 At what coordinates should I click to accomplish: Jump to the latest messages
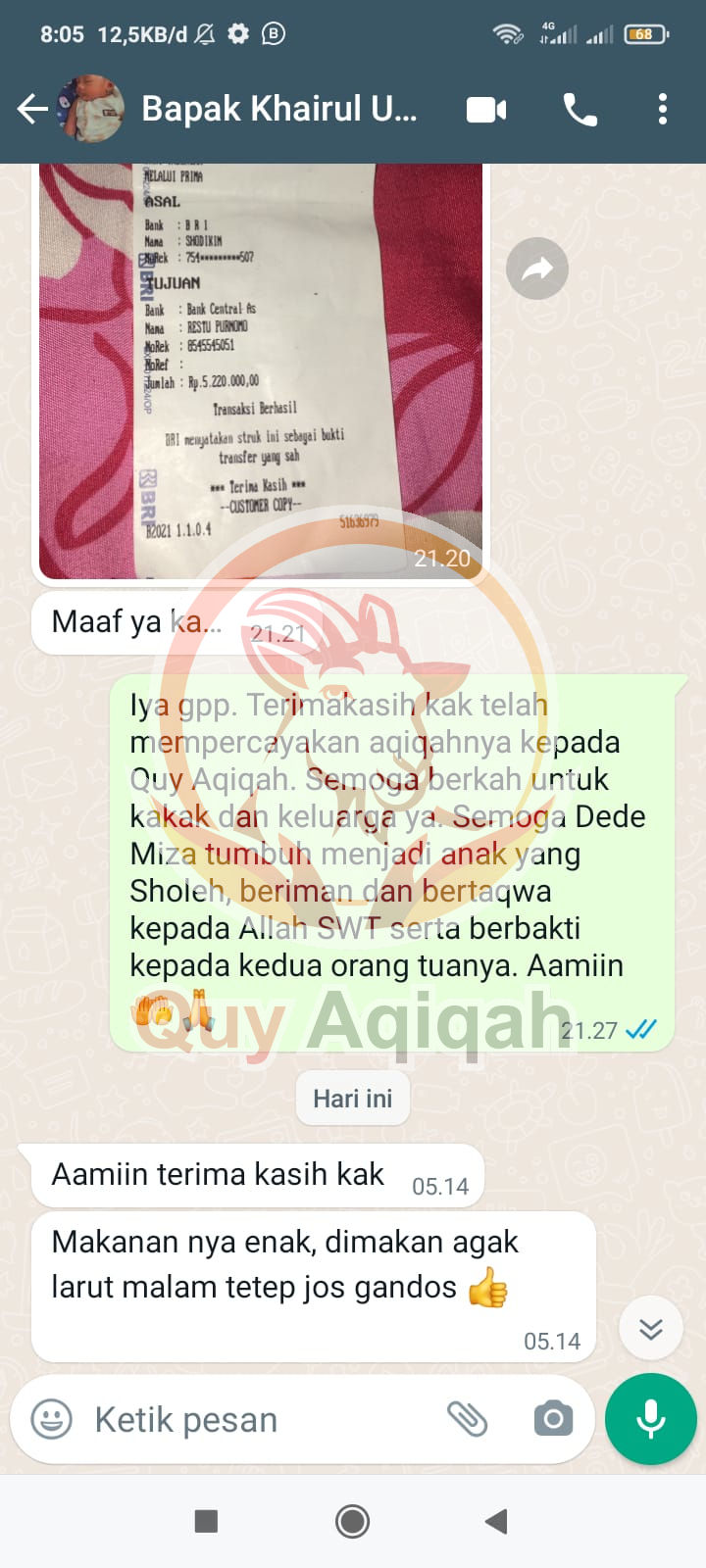click(x=651, y=1328)
